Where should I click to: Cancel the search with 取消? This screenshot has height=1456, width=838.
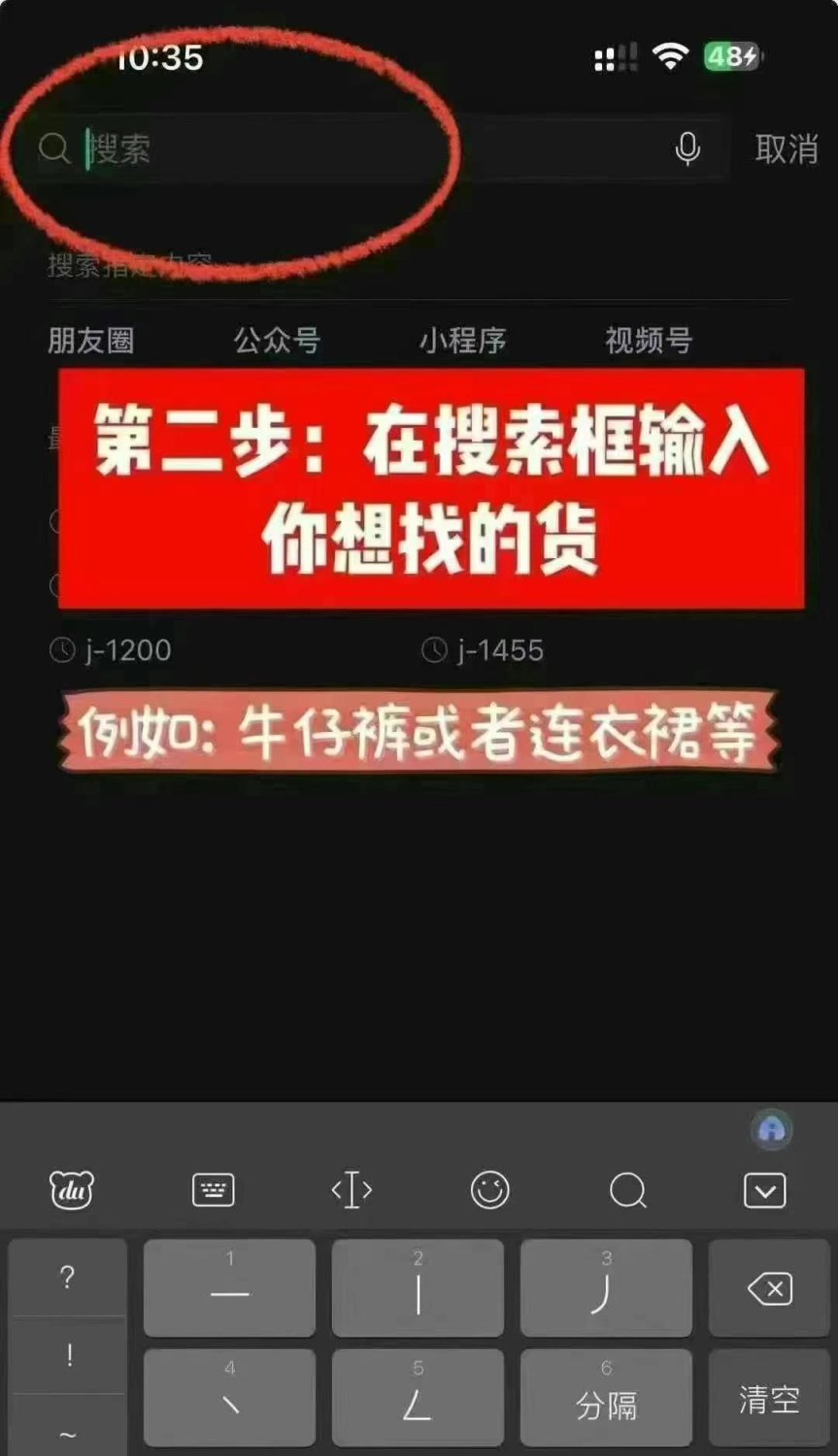click(787, 149)
